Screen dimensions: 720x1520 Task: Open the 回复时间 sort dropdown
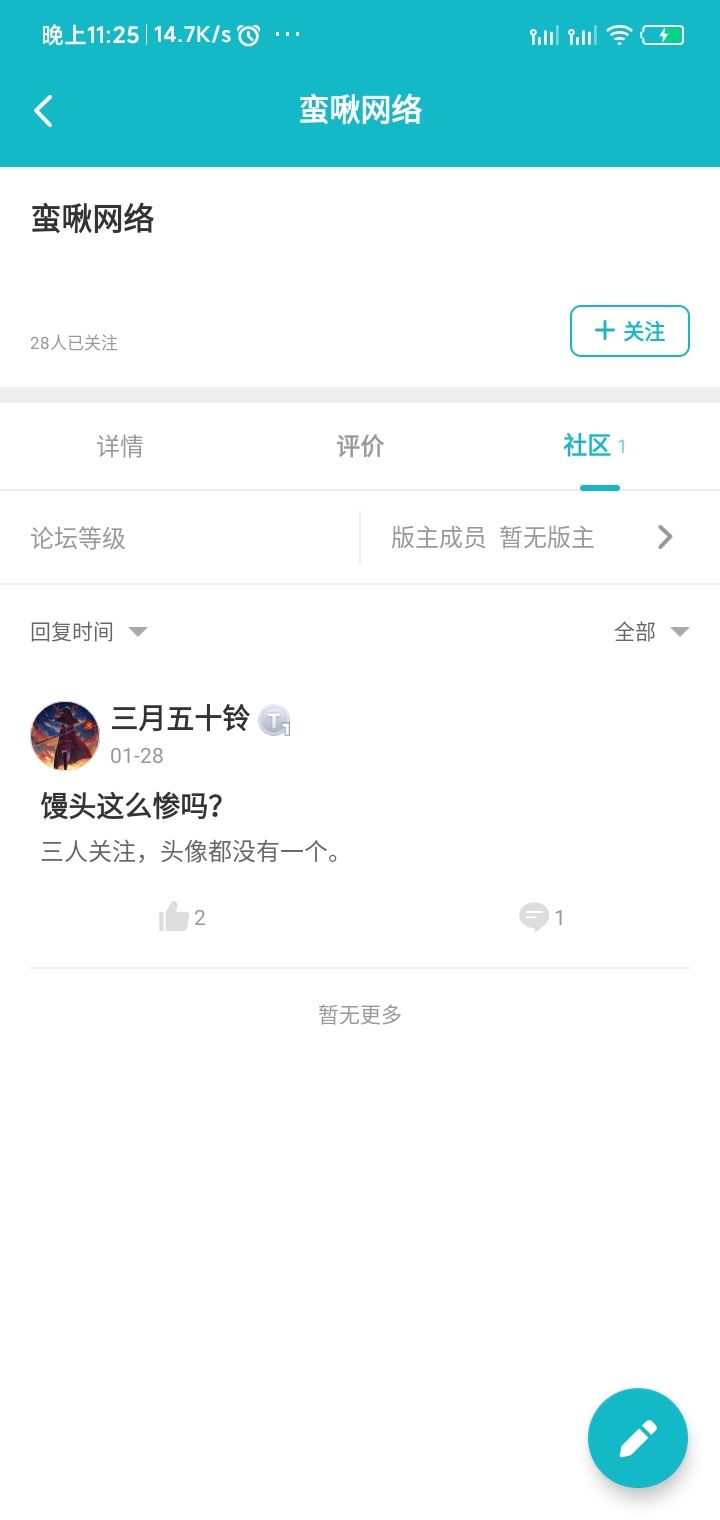click(88, 631)
